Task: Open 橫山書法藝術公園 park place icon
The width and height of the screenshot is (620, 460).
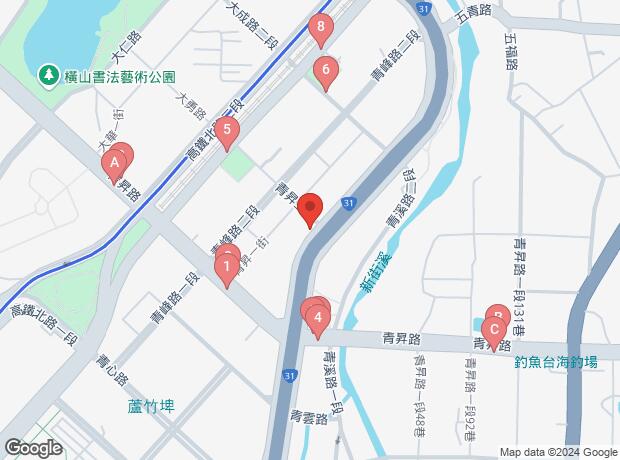Action: tap(47, 76)
